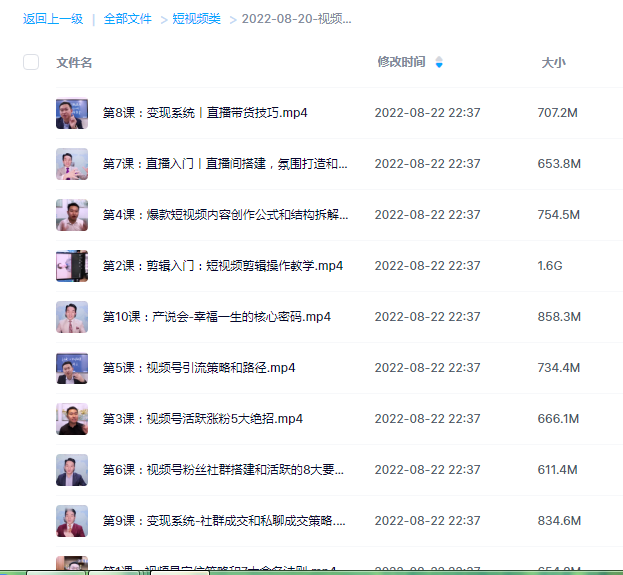Open the 第7课 直播入门 video file
Image resolution: width=623 pixels, height=575 pixels.
pyautogui.click(x=225, y=164)
